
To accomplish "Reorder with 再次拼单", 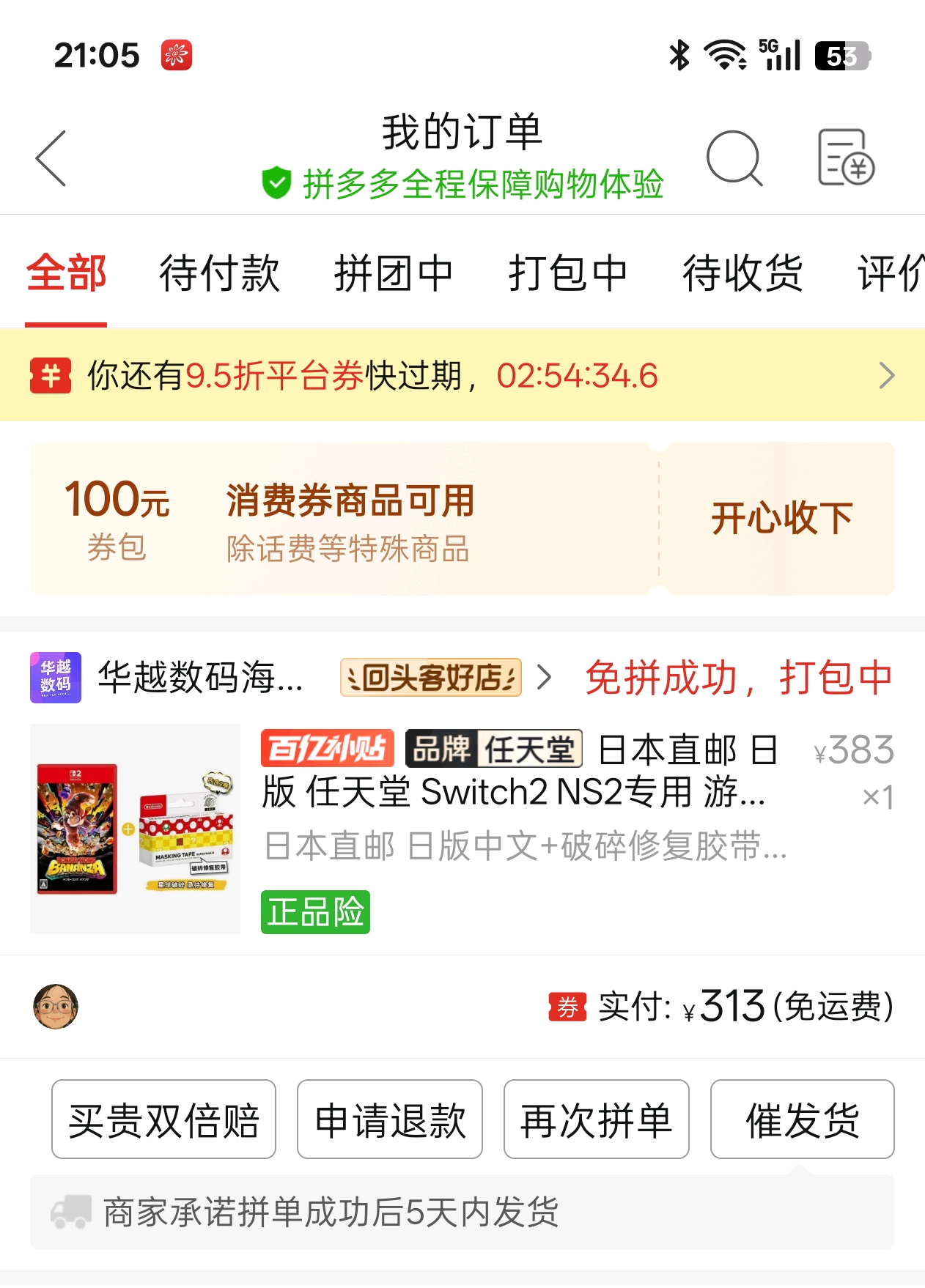I will point(596,1119).
